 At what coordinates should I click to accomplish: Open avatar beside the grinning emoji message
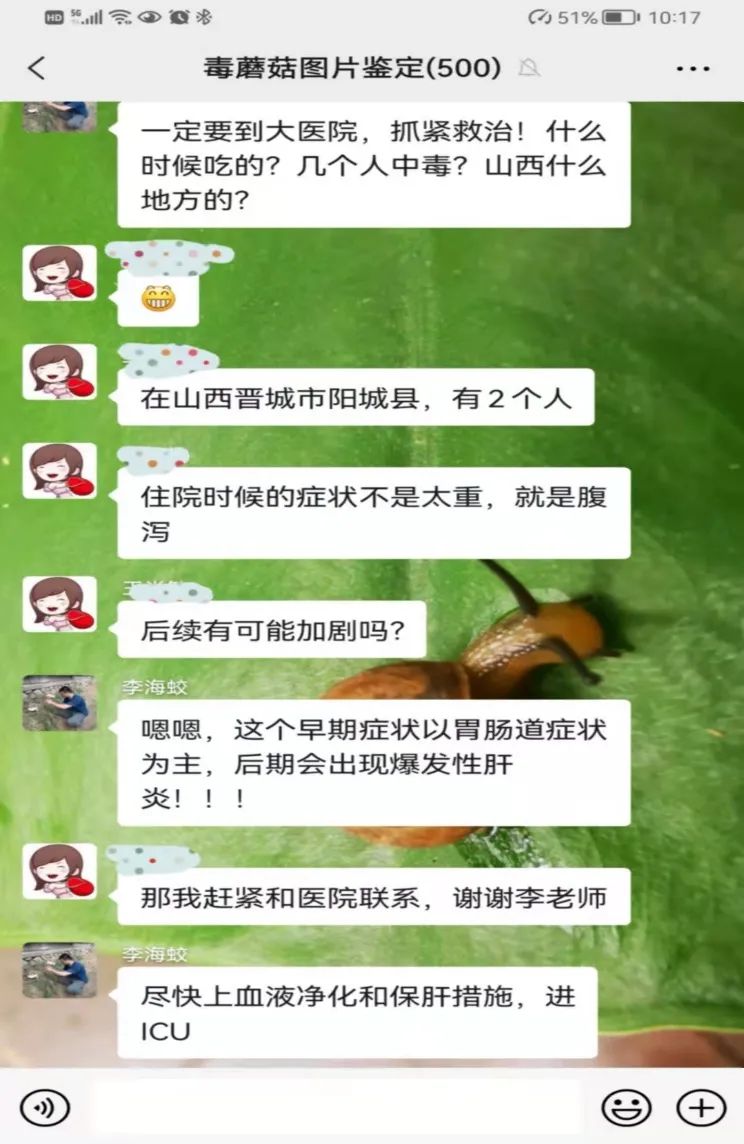59,273
